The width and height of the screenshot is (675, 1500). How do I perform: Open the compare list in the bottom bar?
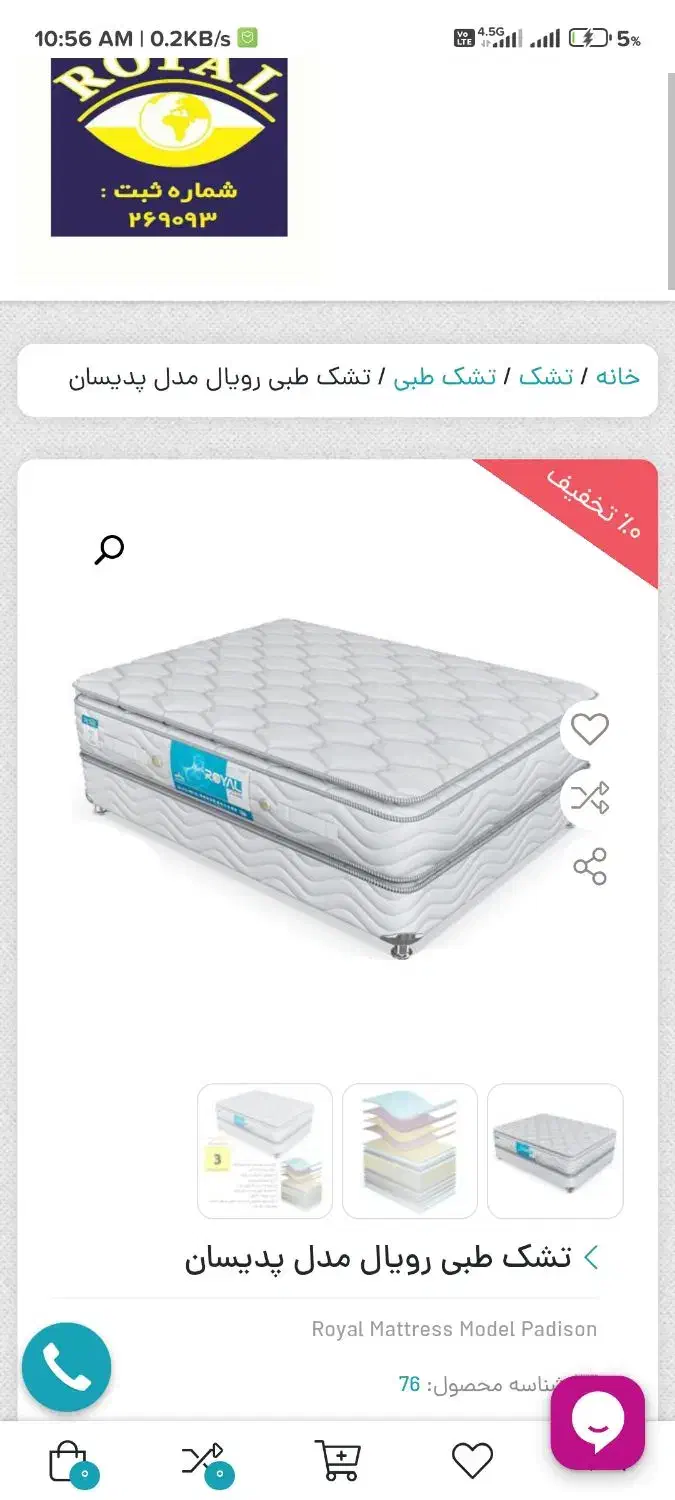click(x=204, y=1462)
